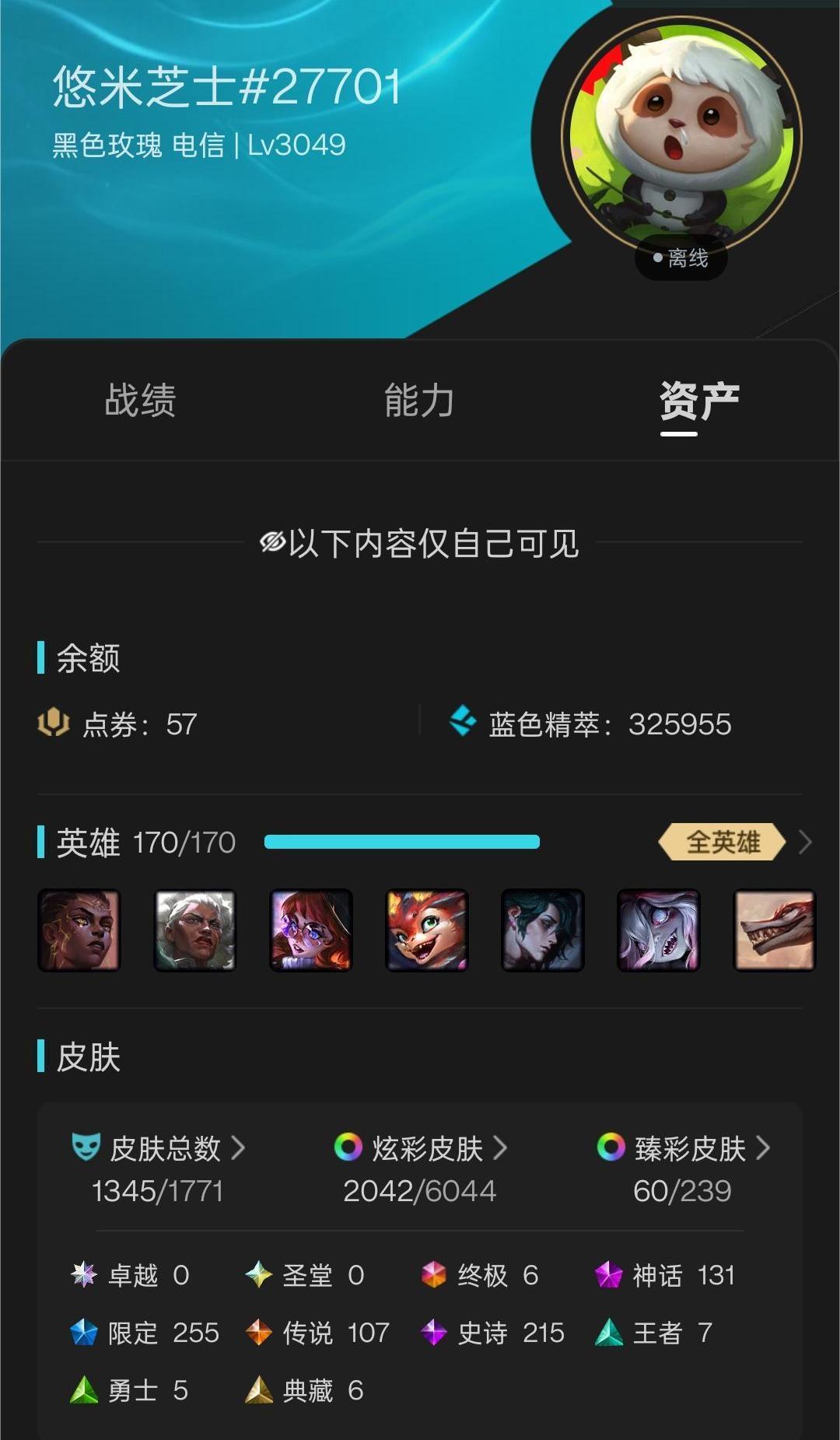Viewport: 840px width, 1440px height.
Task: Tap the orange fox-cat hero portrait
Action: (427, 930)
